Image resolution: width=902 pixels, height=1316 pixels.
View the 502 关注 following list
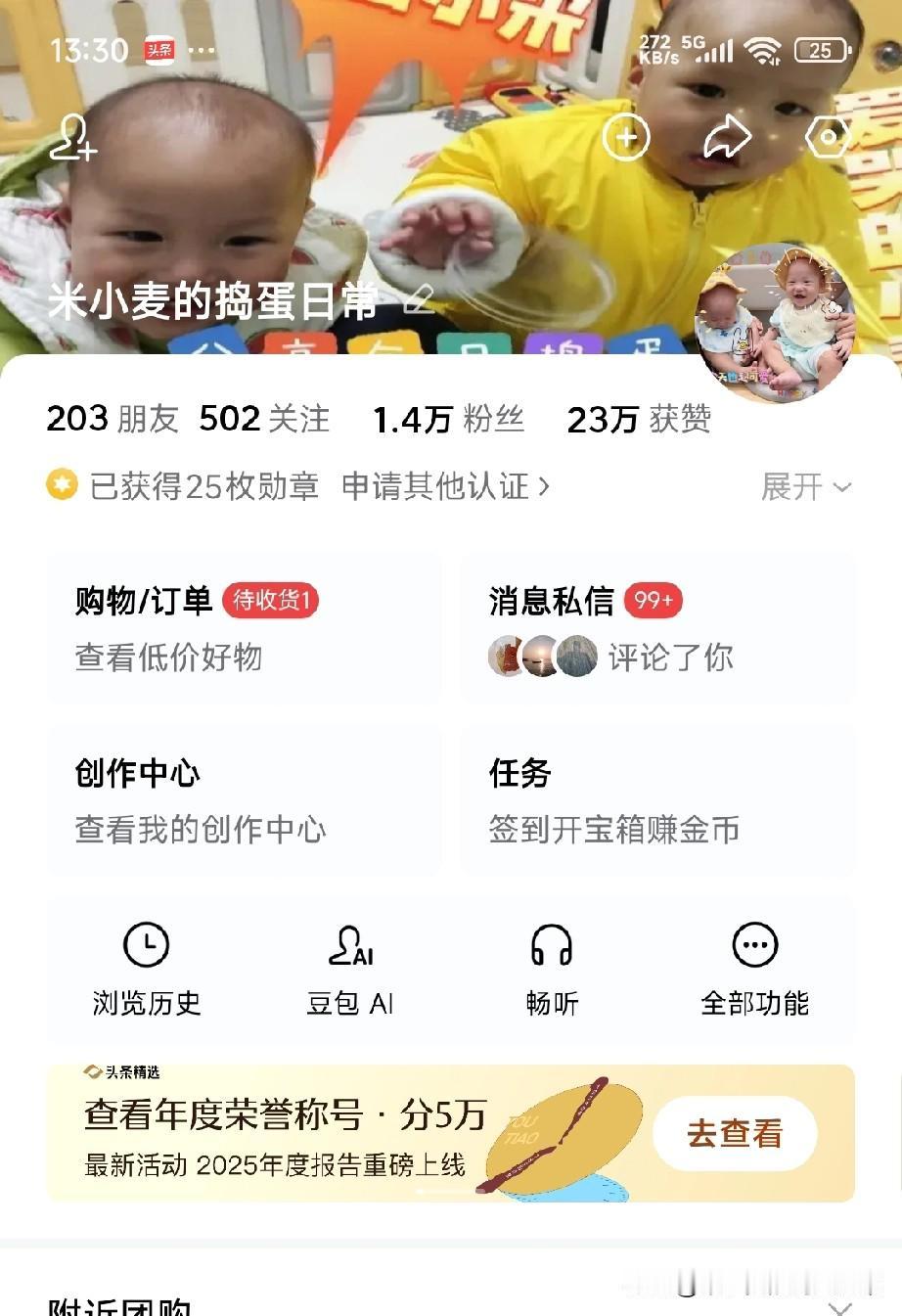click(x=264, y=419)
